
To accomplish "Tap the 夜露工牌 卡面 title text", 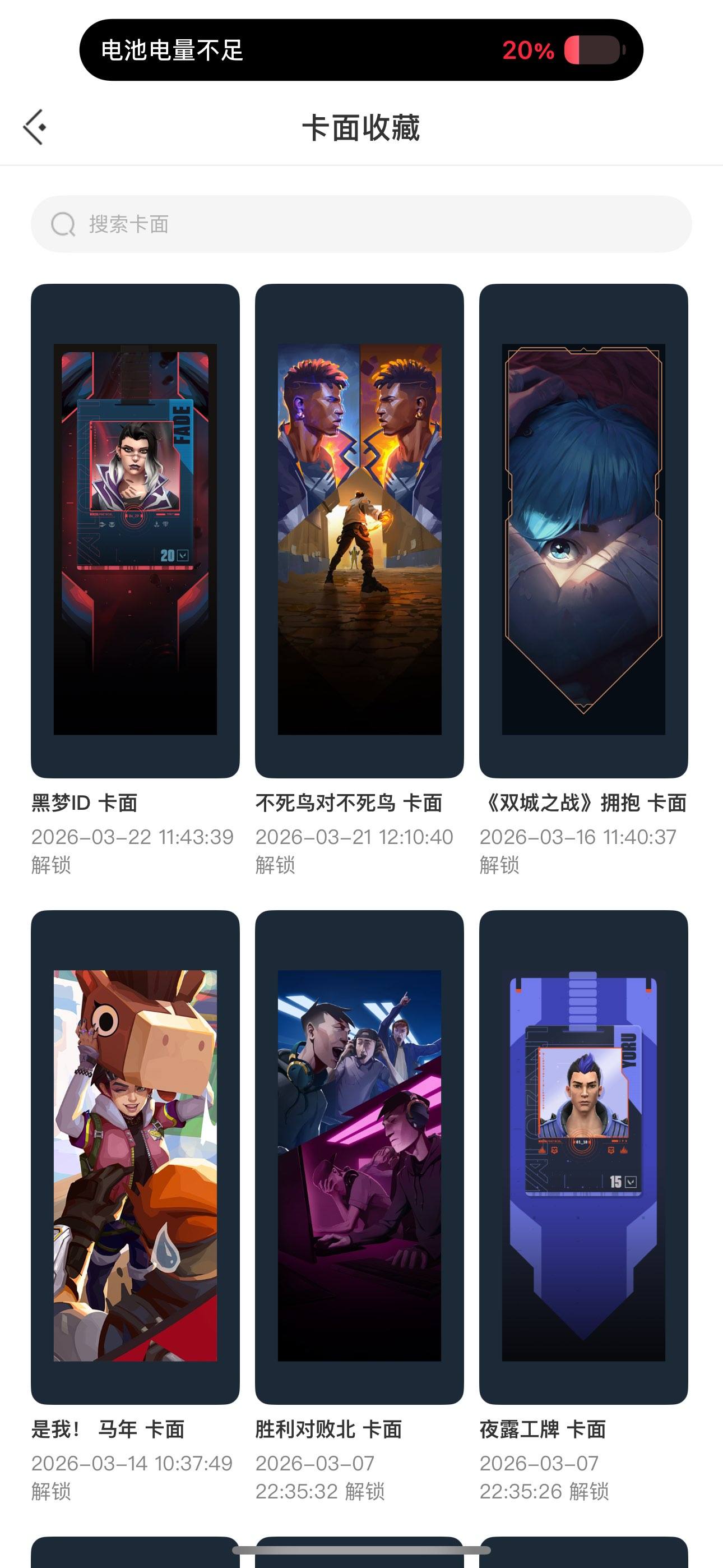I will click(x=544, y=1429).
